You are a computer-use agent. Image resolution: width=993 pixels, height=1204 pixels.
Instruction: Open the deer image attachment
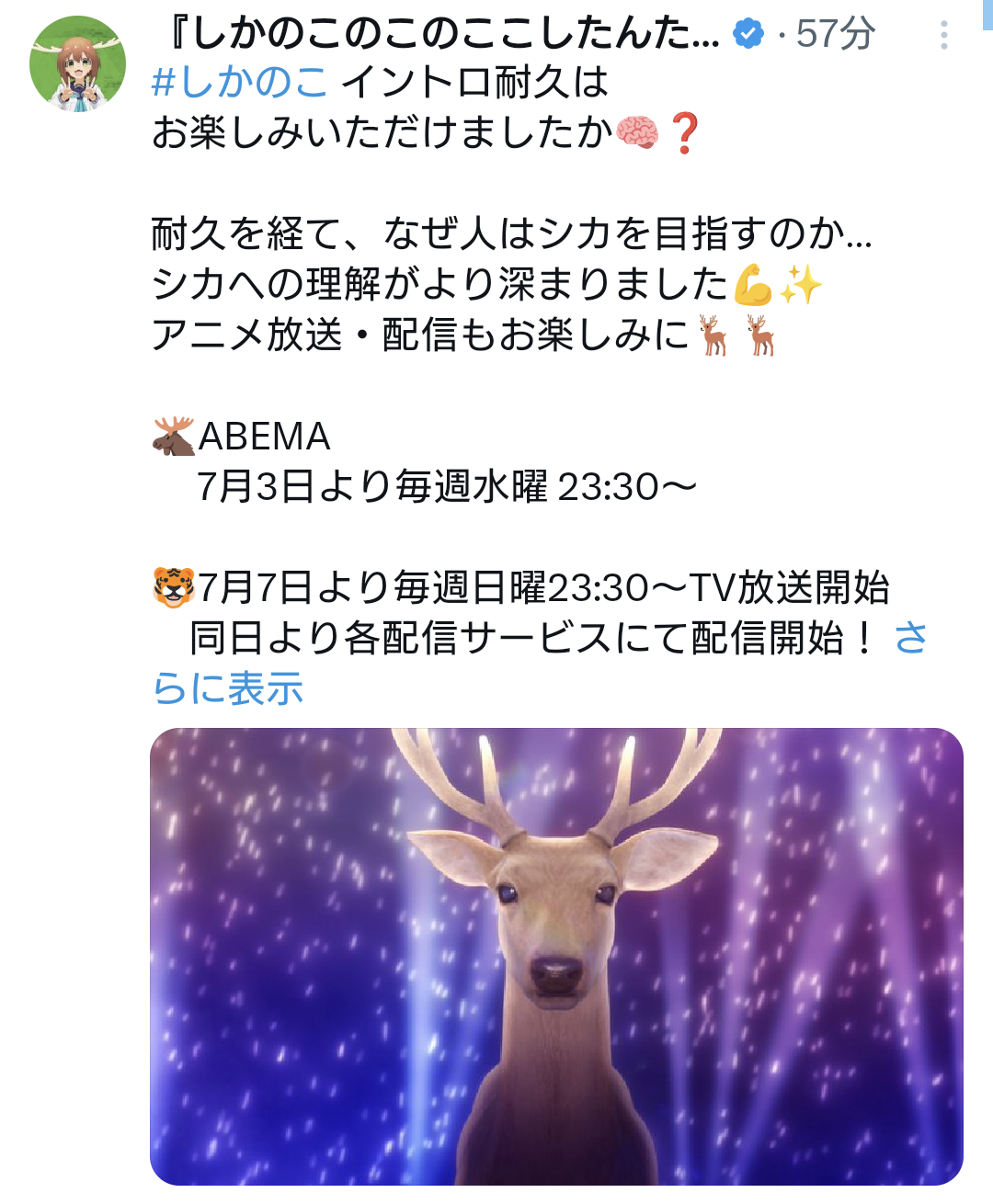556,956
